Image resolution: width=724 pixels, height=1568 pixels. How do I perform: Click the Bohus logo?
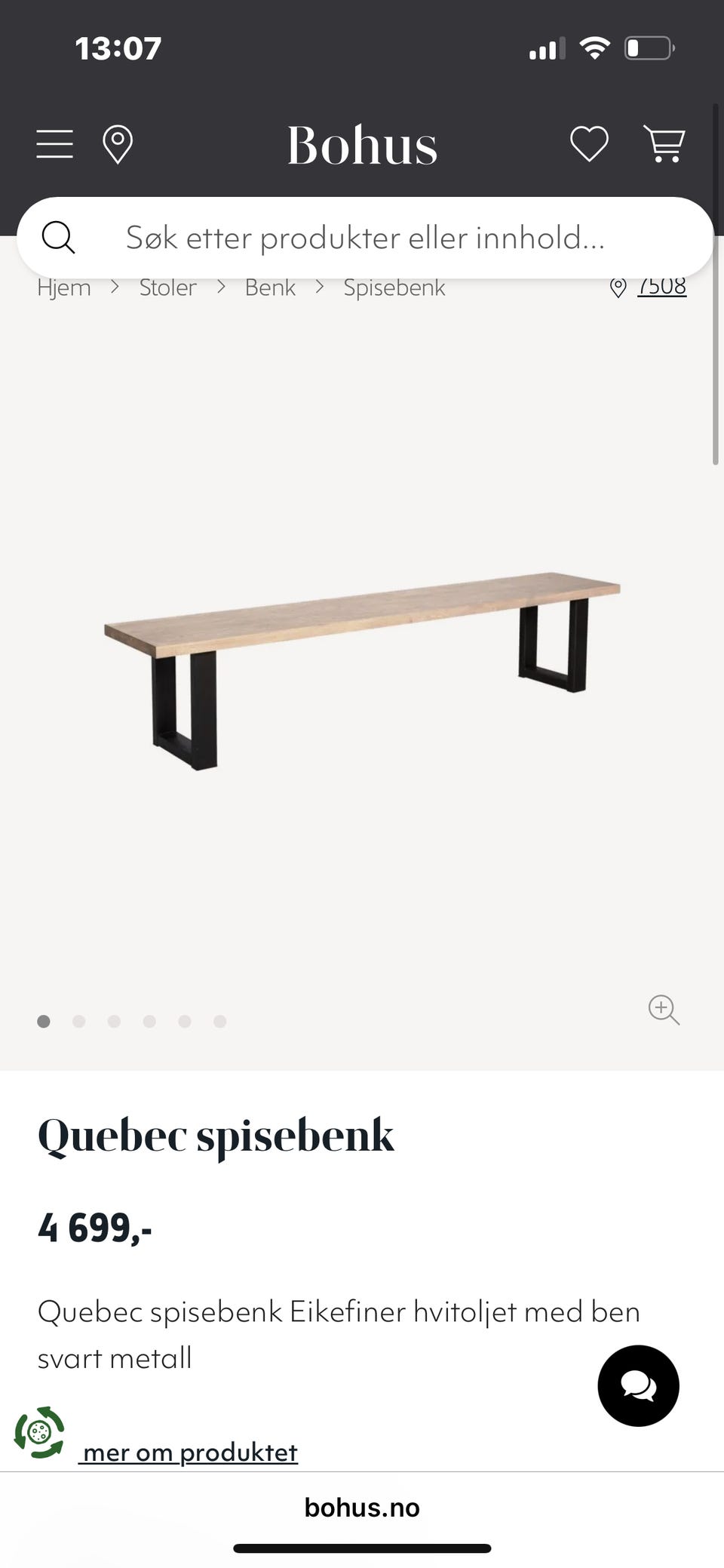point(361,144)
